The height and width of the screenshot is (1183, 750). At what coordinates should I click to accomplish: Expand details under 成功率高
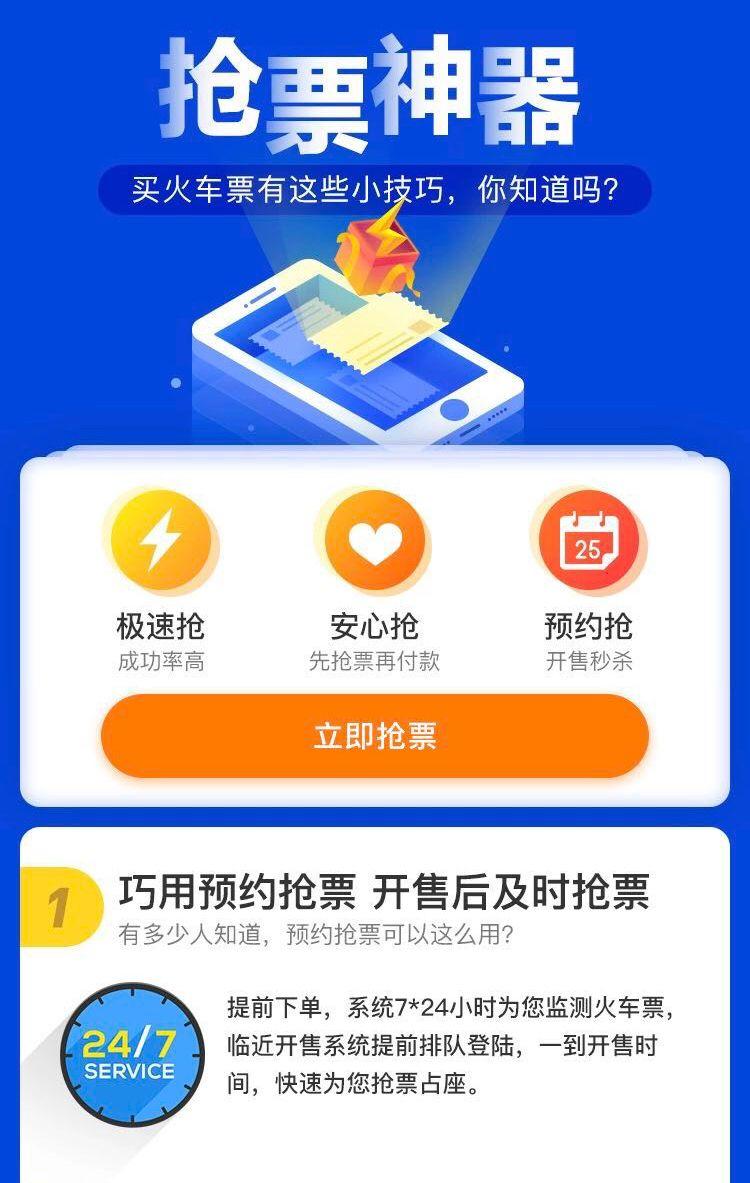(160, 662)
